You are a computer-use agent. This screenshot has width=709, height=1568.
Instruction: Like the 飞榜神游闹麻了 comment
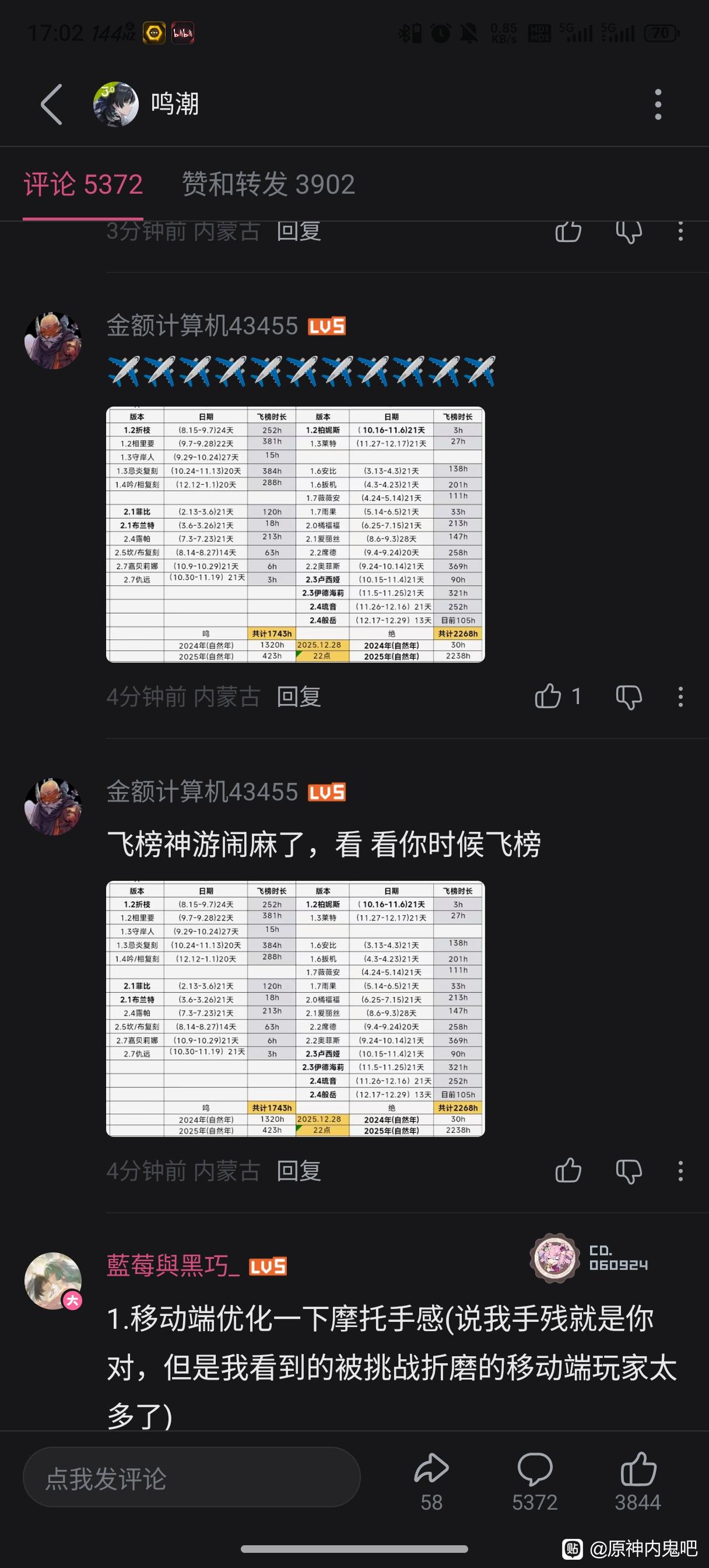pos(568,1170)
